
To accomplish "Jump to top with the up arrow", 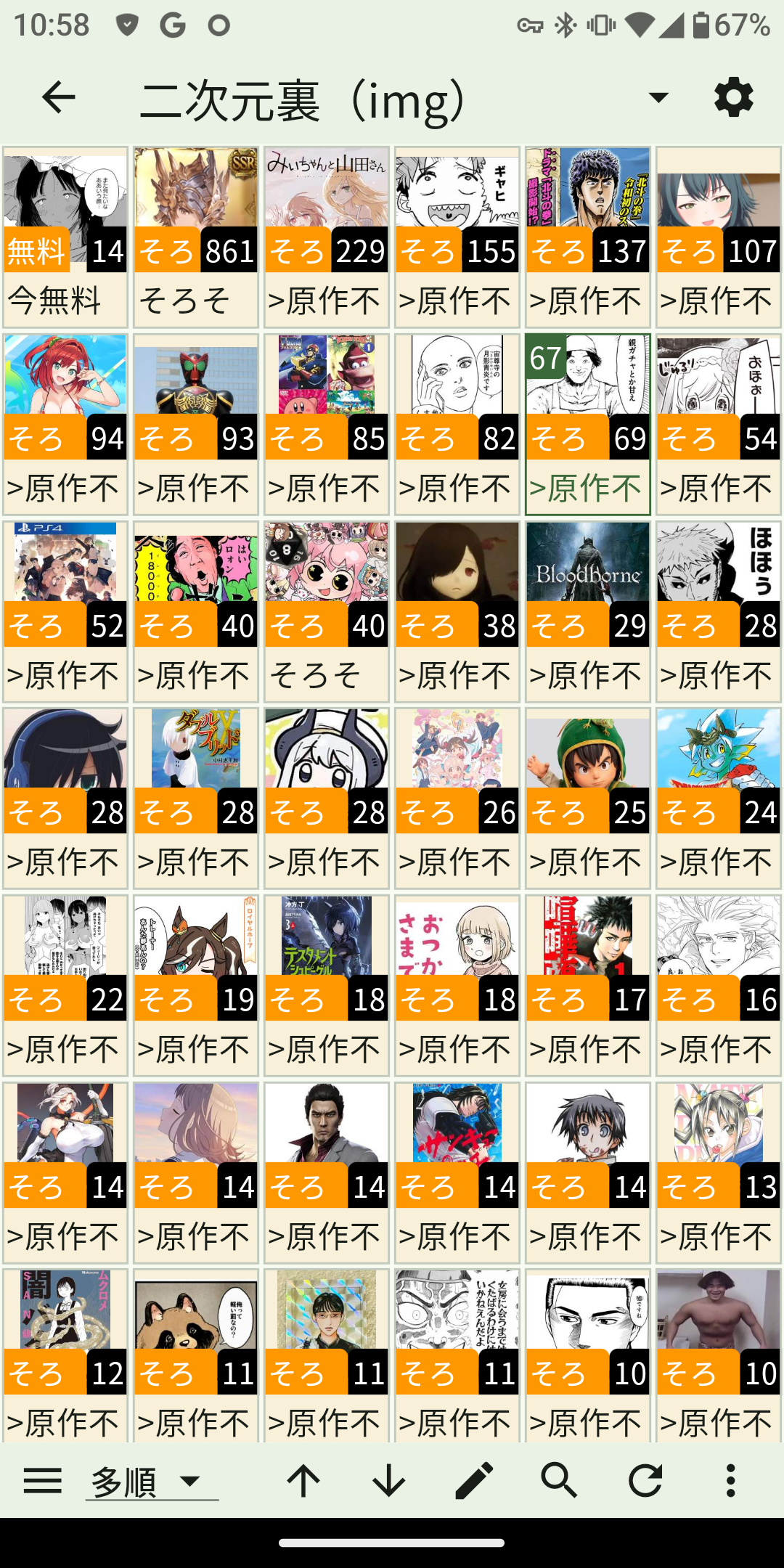I will tap(303, 1480).
